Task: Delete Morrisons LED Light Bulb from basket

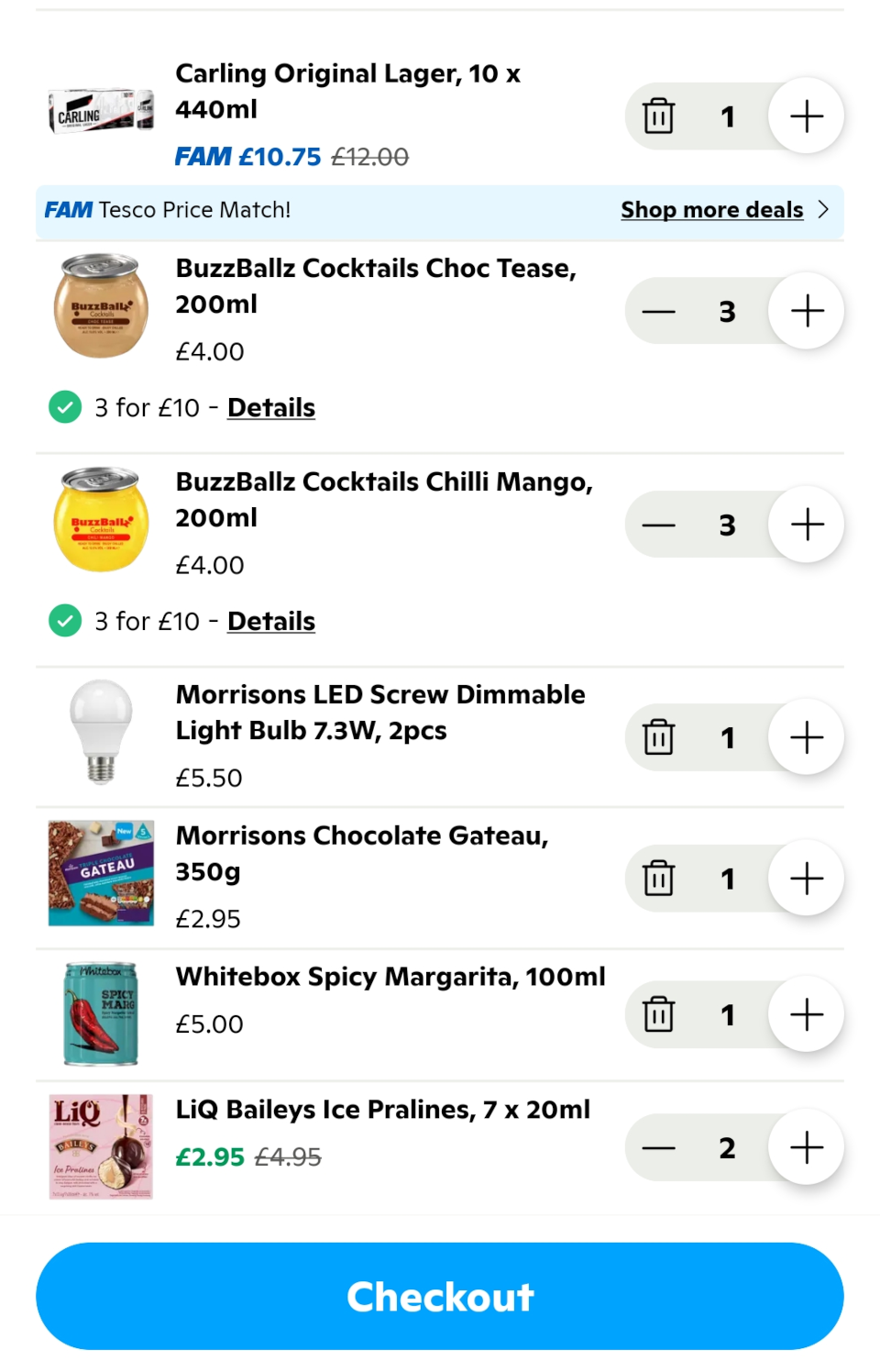Action: click(x=658, y=737)
